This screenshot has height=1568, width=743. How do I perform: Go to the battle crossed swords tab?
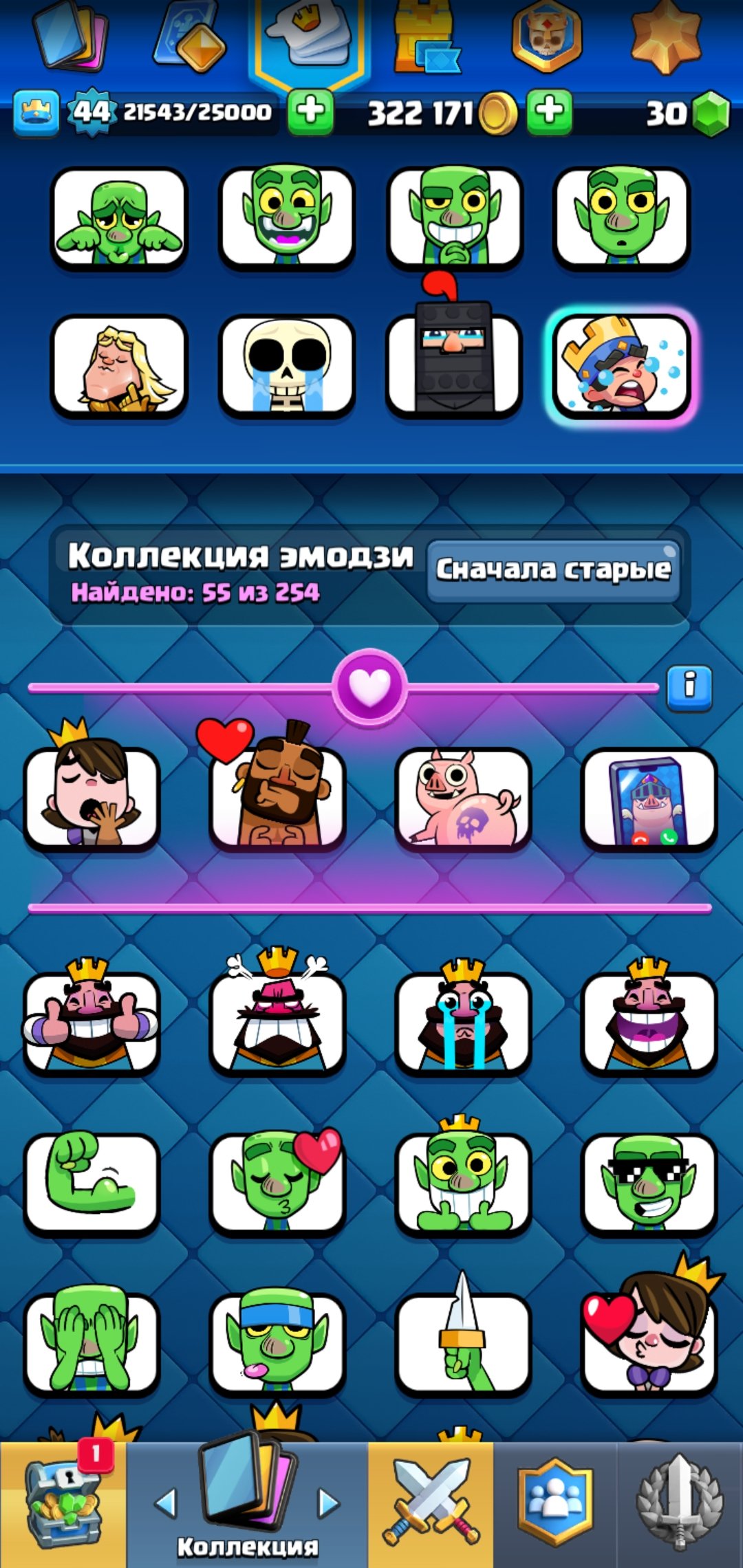[431, 1505]
